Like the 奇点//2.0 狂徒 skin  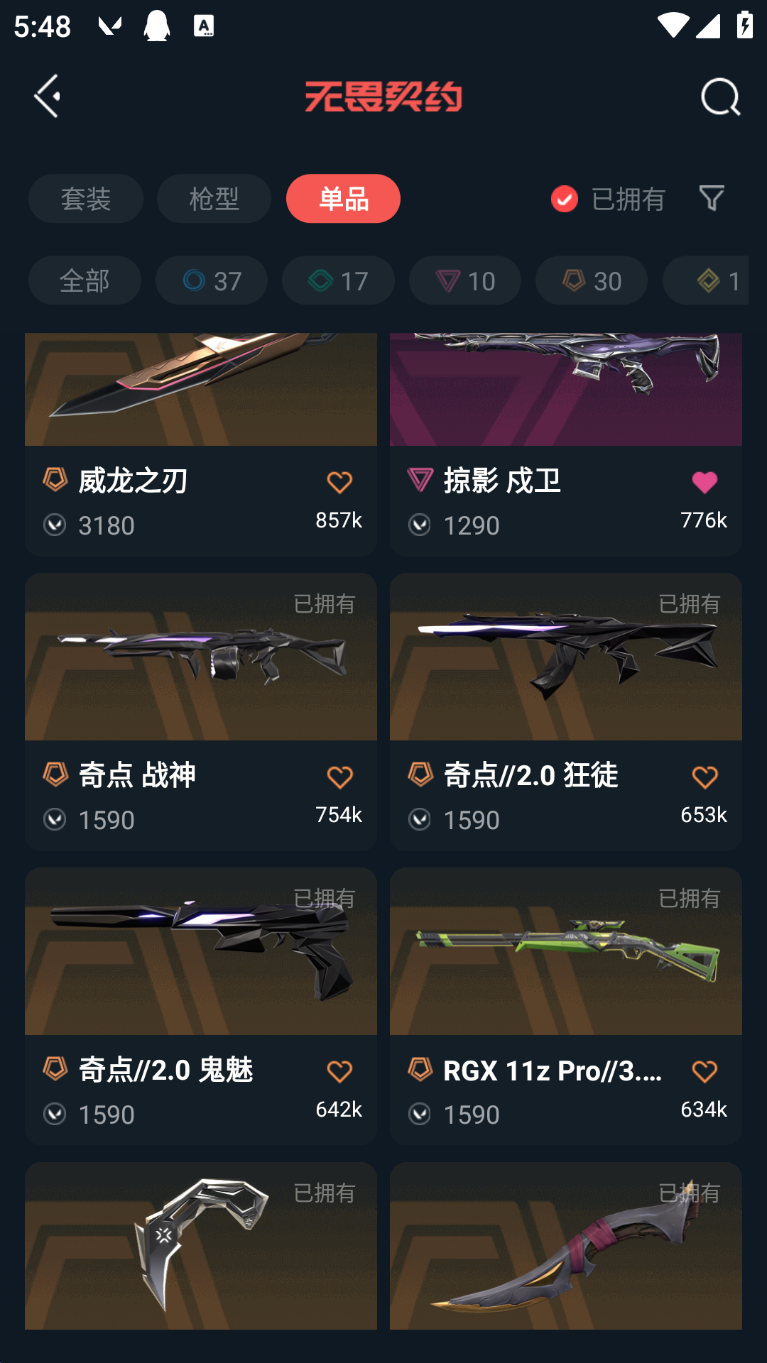[704, 778]
